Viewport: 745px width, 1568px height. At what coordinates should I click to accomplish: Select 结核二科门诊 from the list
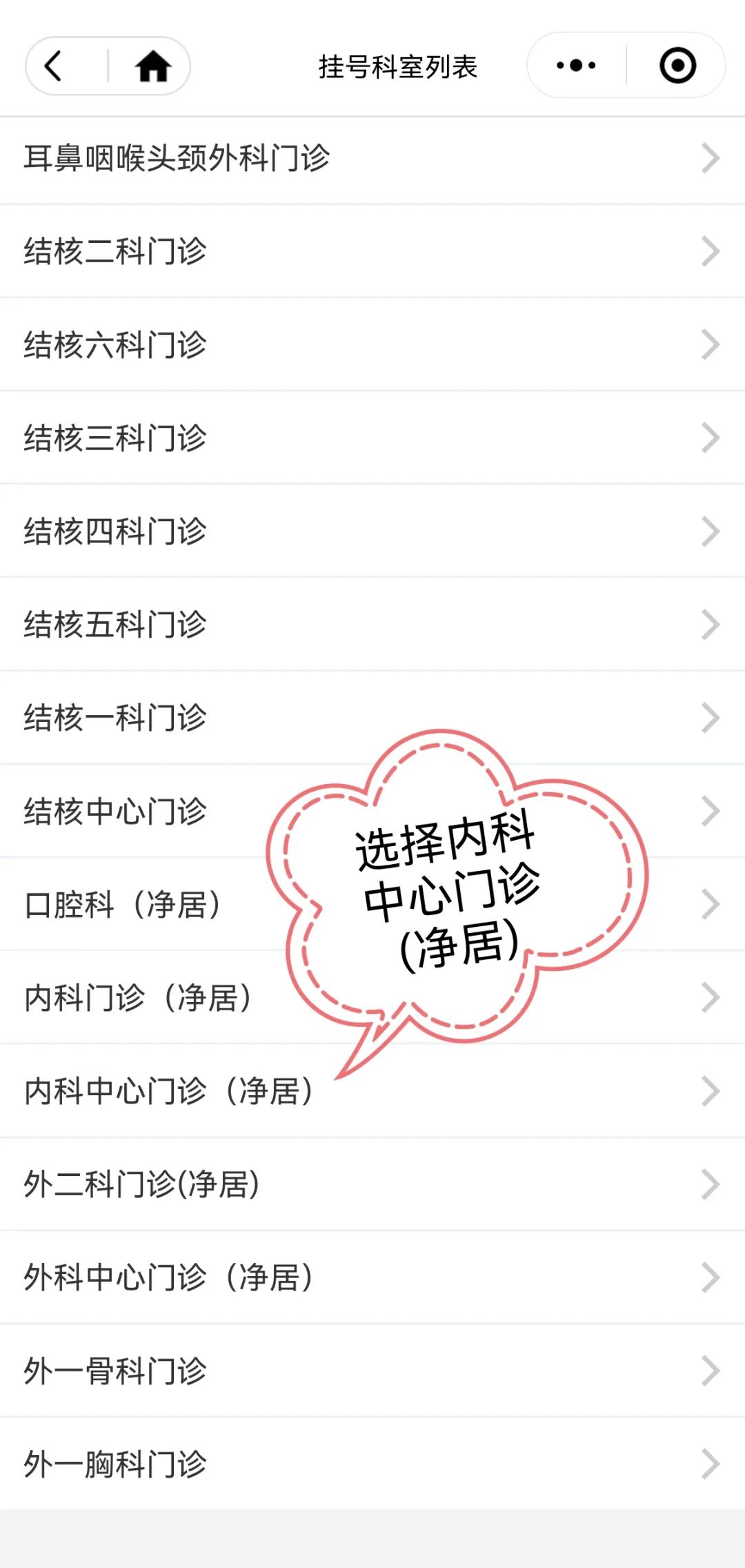(116, 251)
